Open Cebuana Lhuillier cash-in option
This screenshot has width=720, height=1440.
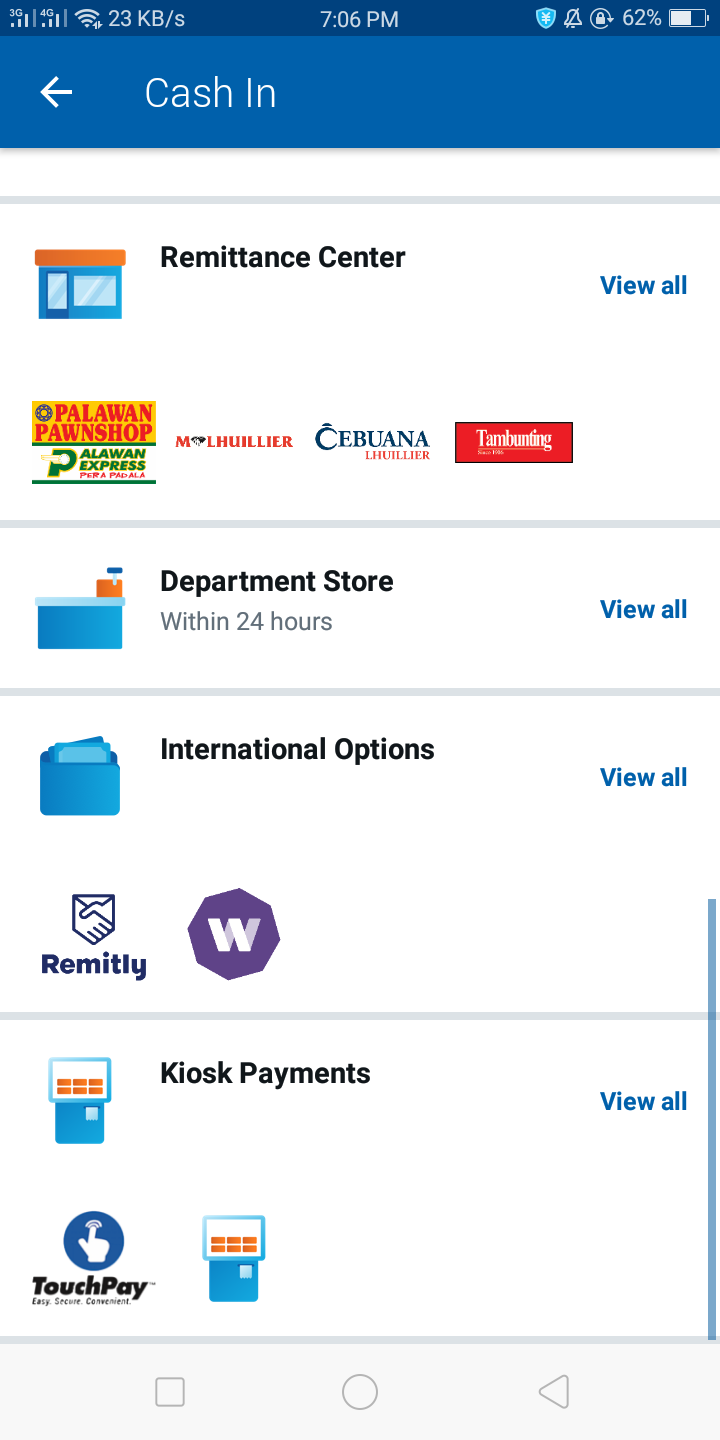372,442
